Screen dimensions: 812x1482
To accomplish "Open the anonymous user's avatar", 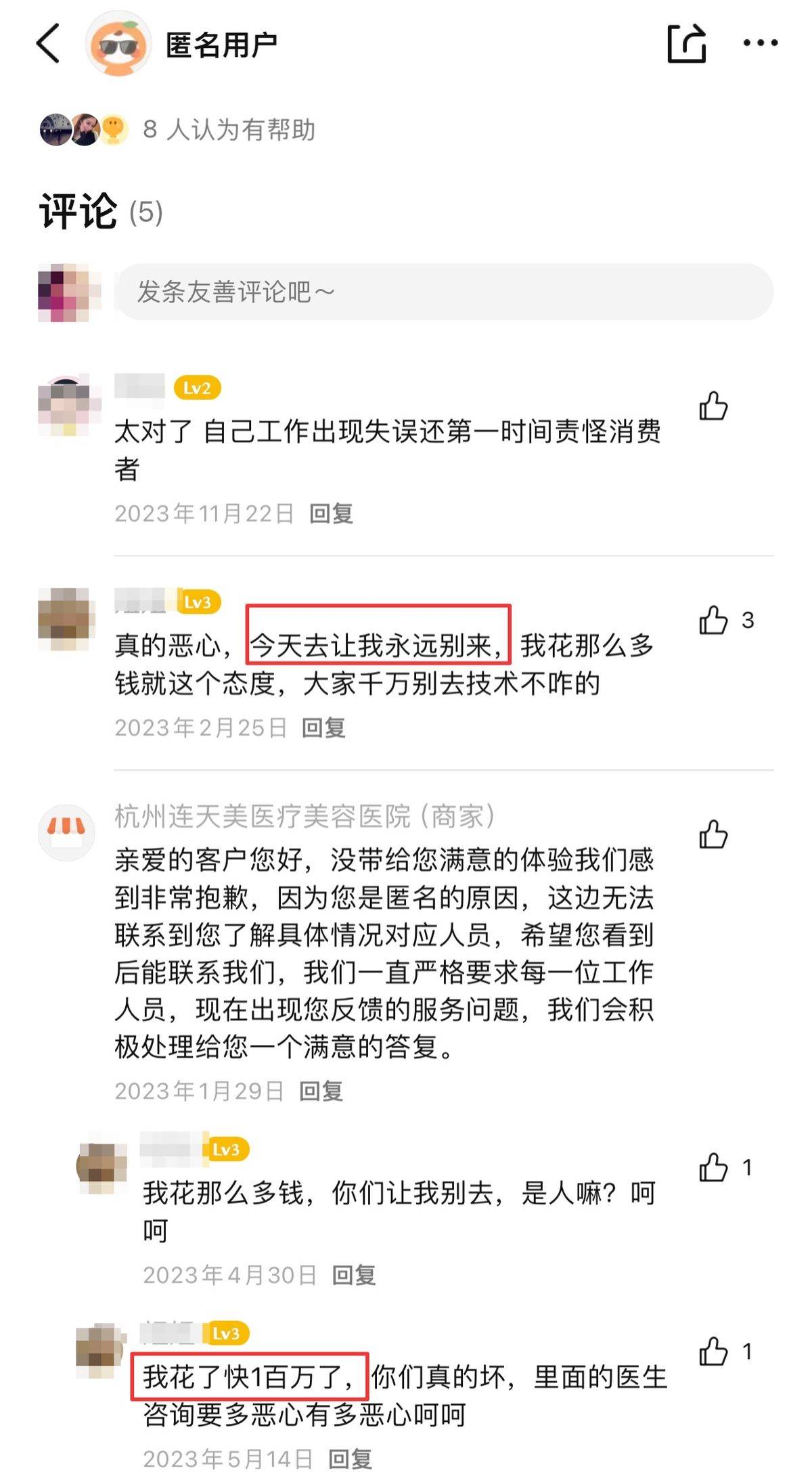I will click(118, 43).
